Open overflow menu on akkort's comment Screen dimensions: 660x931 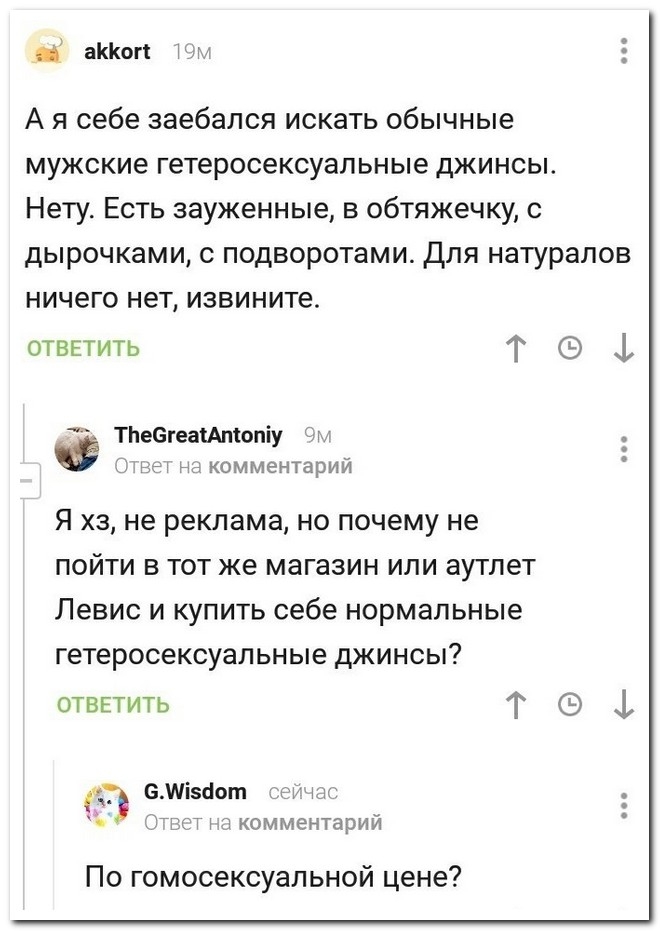pyautogui.click(x=624, y=49)
